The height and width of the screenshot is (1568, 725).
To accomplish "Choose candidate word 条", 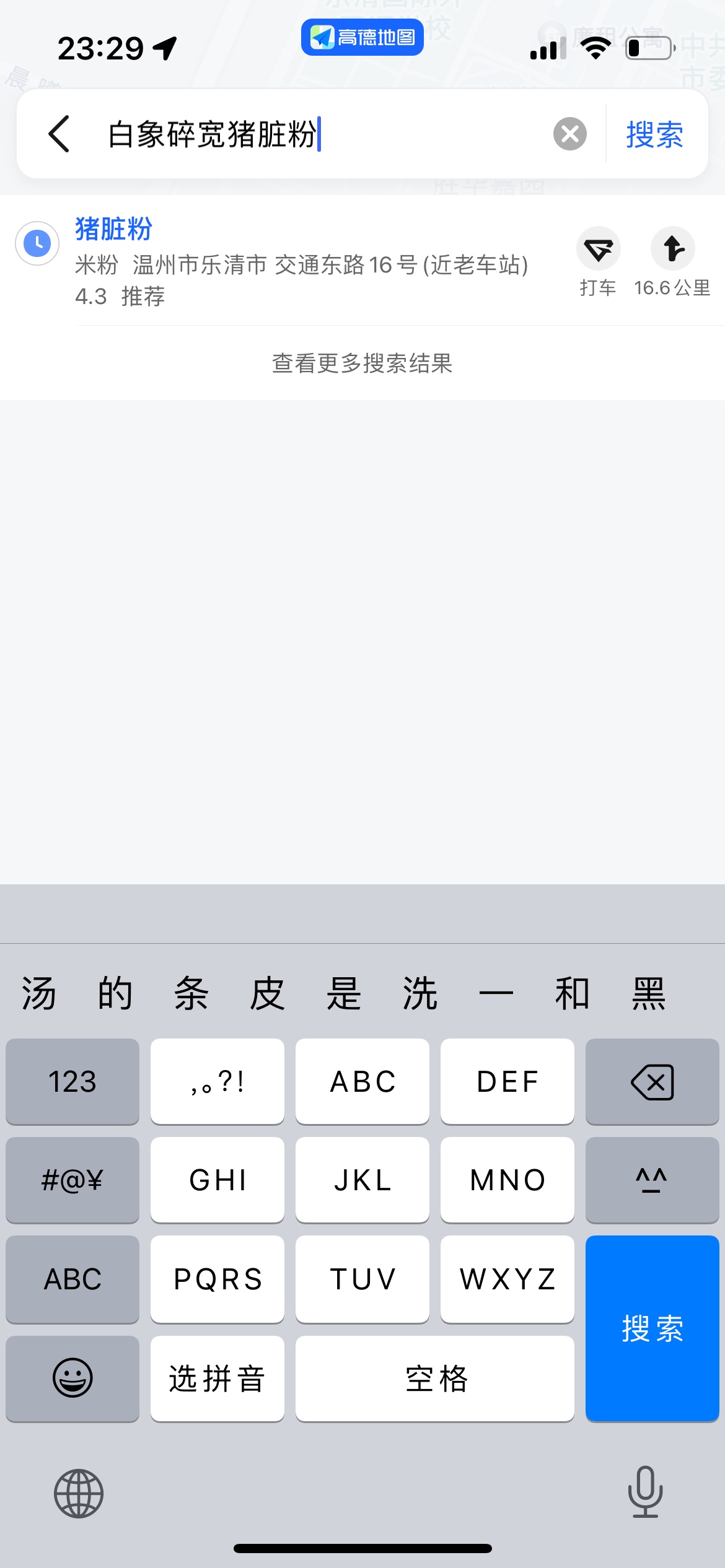I will (191, 993).
